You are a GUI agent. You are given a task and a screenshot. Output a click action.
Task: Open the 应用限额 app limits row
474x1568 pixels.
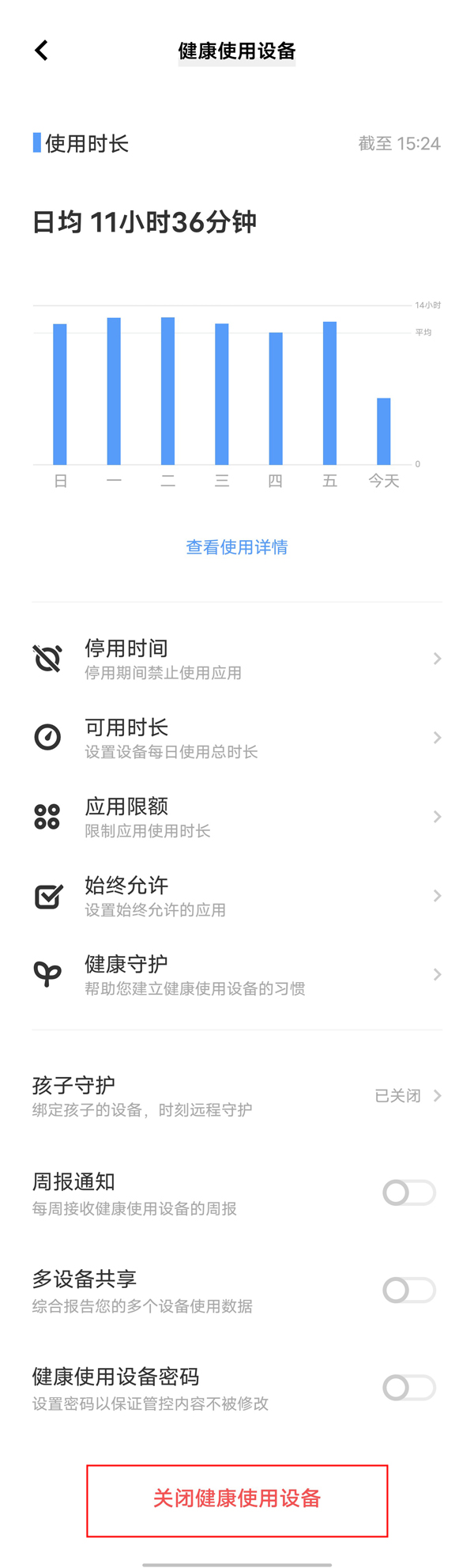(x=236, y=817)
